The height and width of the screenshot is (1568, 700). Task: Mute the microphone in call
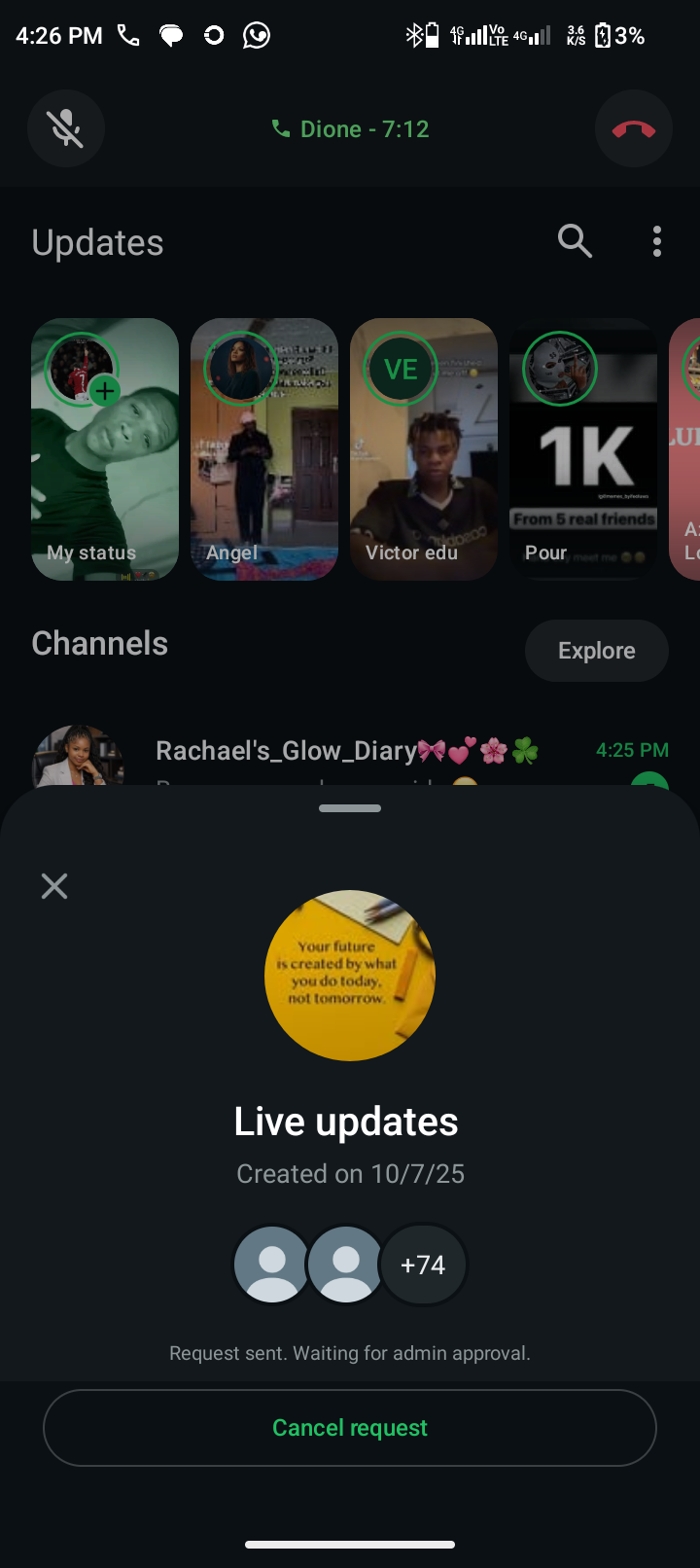(66, 128)
